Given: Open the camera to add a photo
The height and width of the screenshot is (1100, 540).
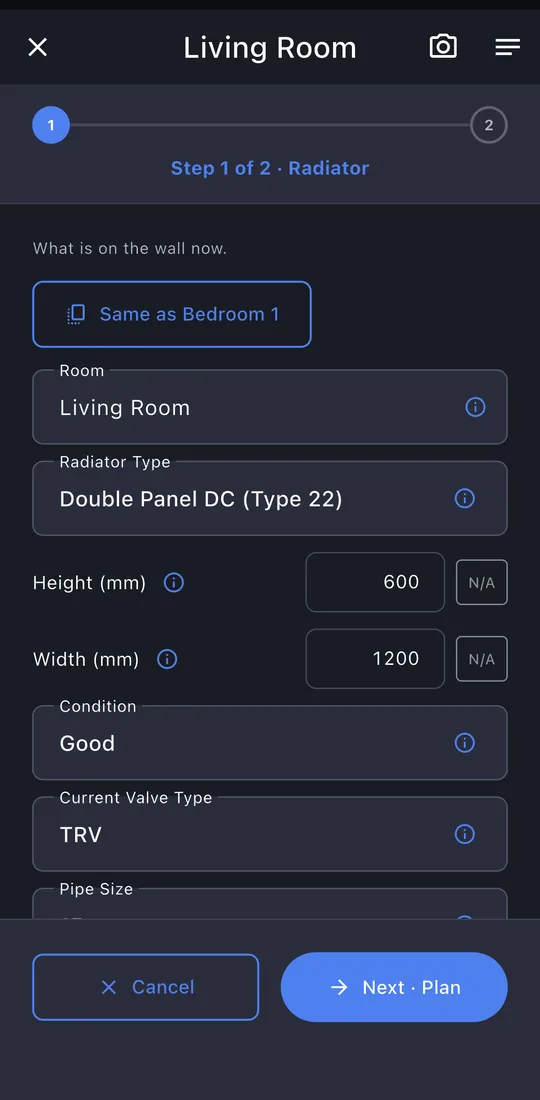Looking at the screenshot, I should [x=443, y=47].
